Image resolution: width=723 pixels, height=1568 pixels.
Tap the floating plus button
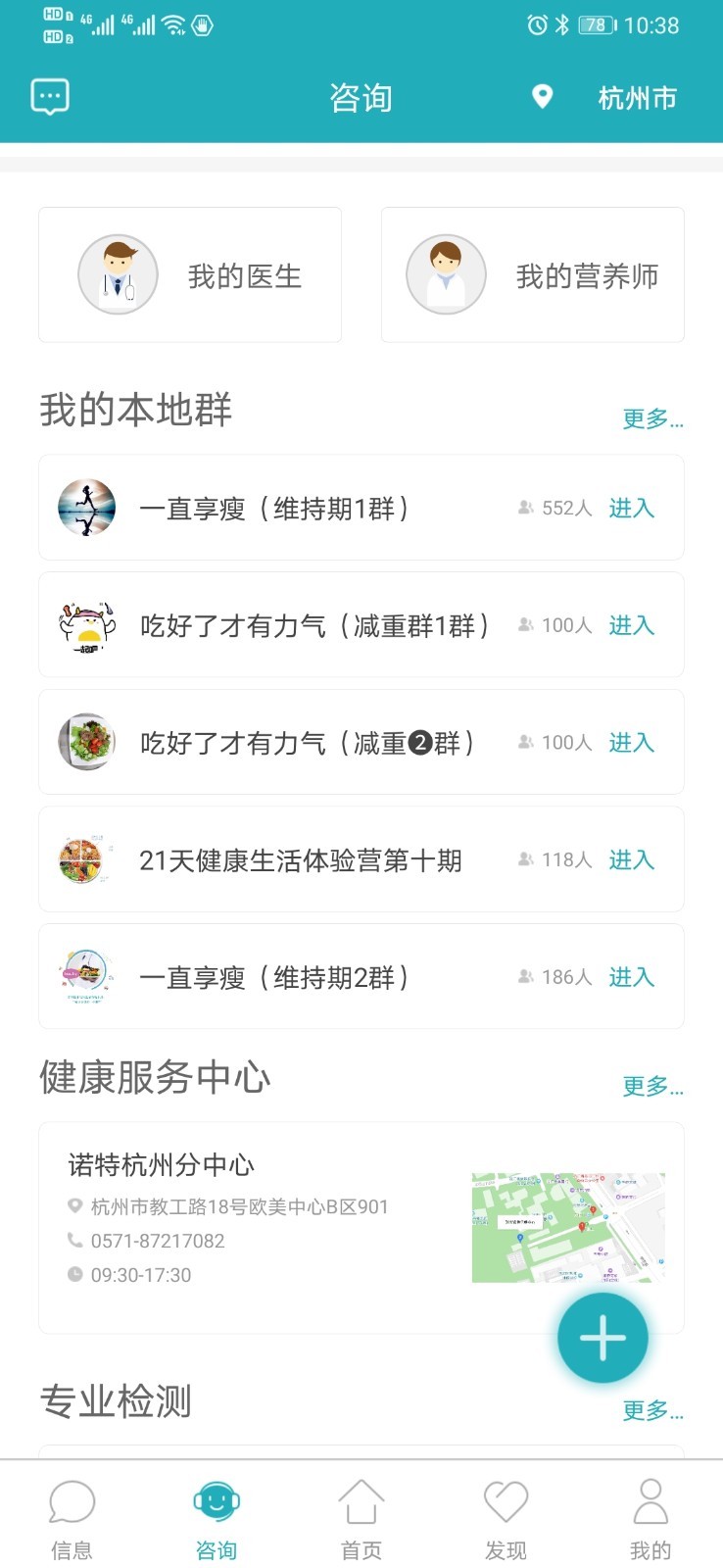pyautogui.click(x=602, y=1338)
